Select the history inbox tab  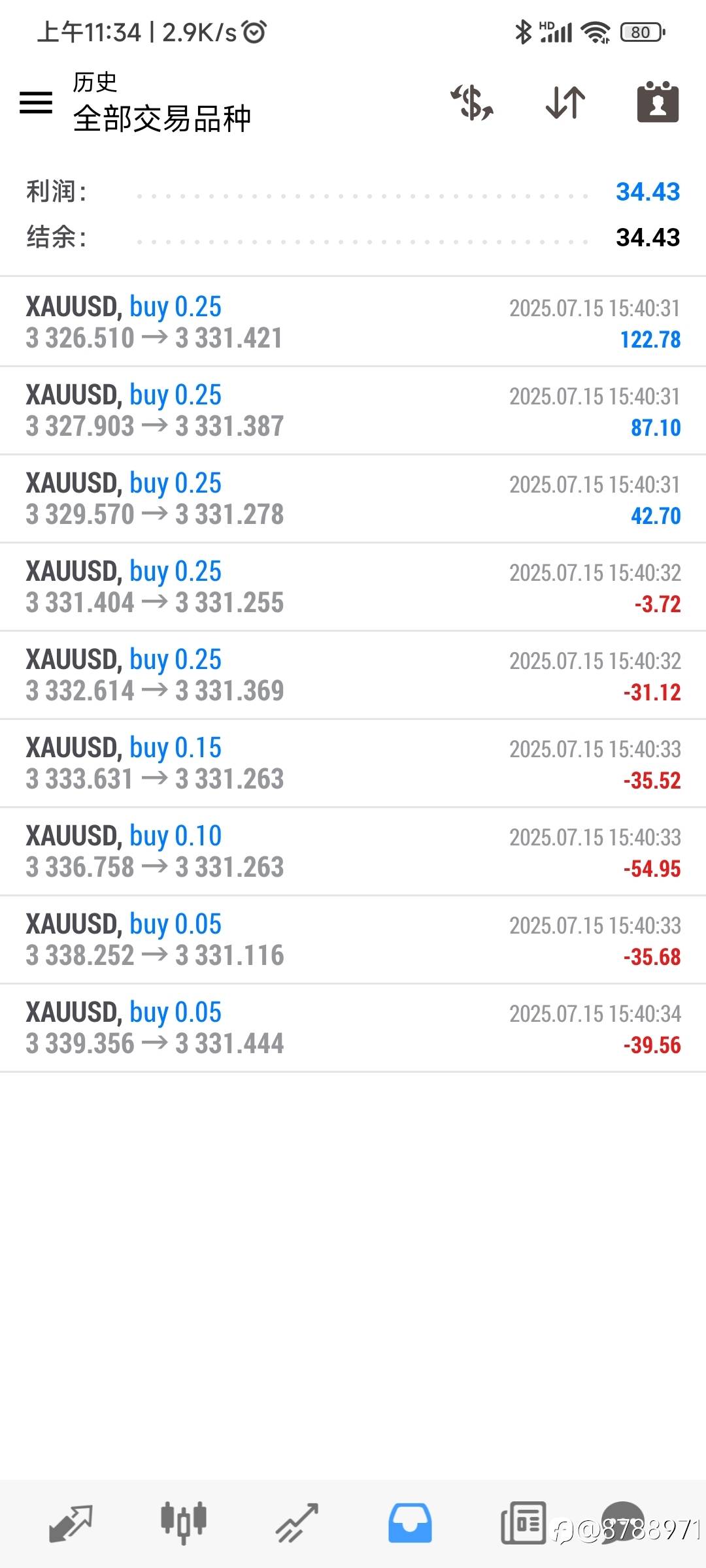410,1523
